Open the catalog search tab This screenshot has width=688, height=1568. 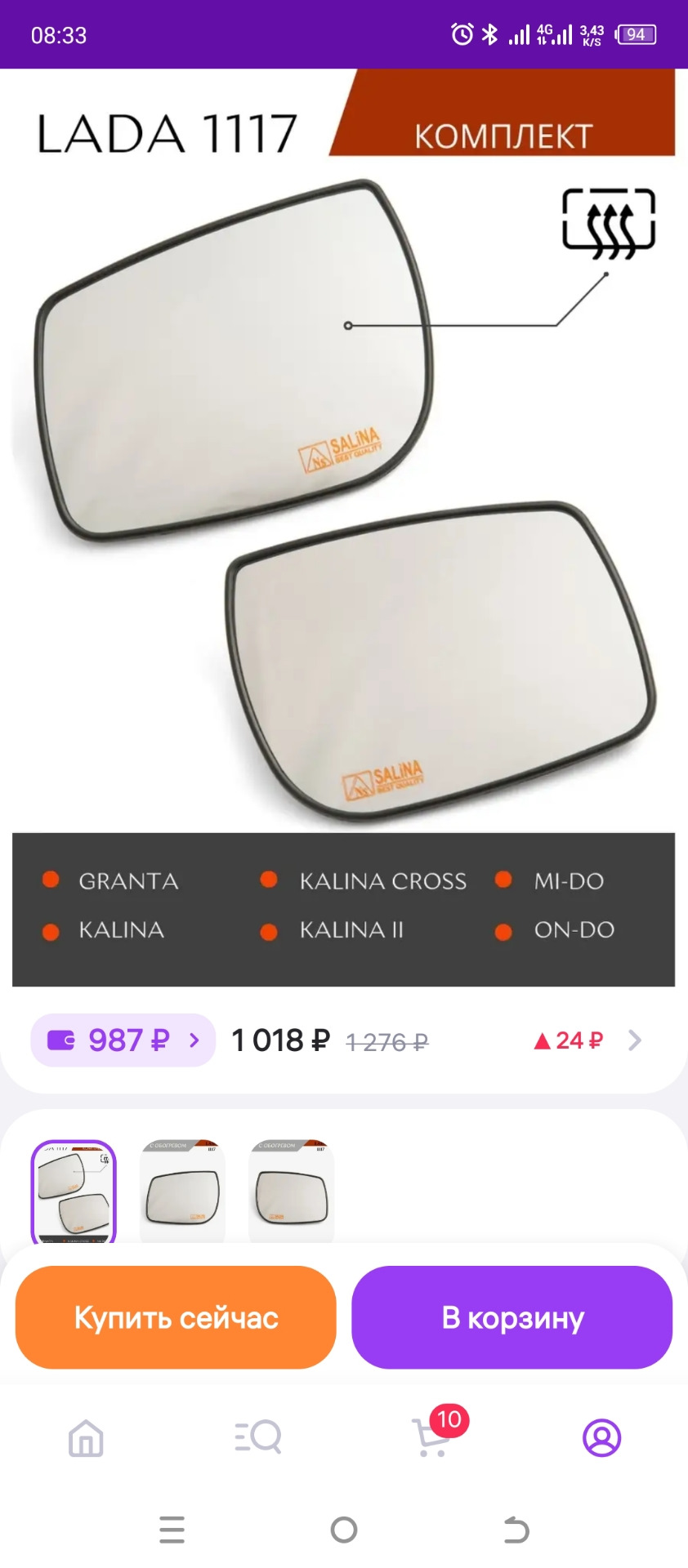(x=258, y=1438)
